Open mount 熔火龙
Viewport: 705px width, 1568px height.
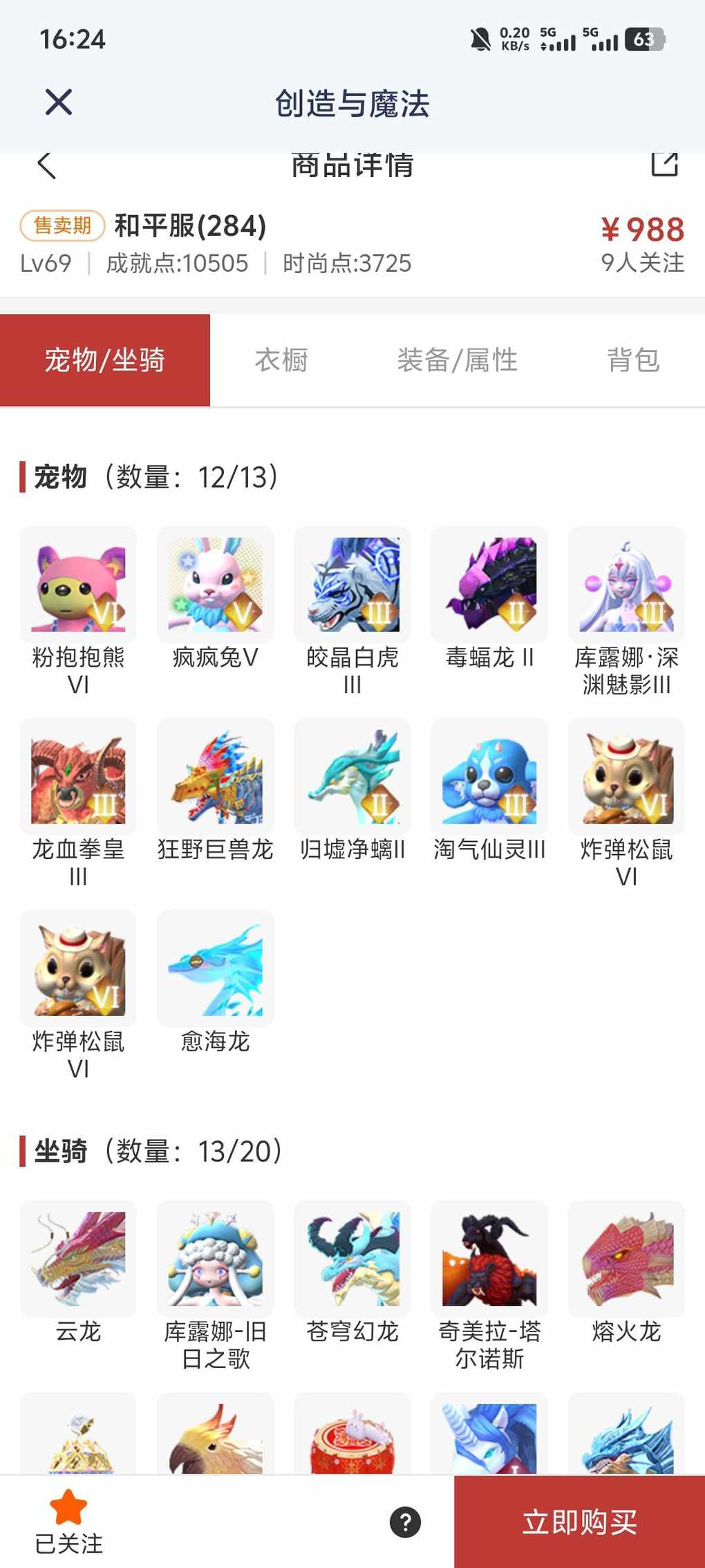tap(626, 1259)
